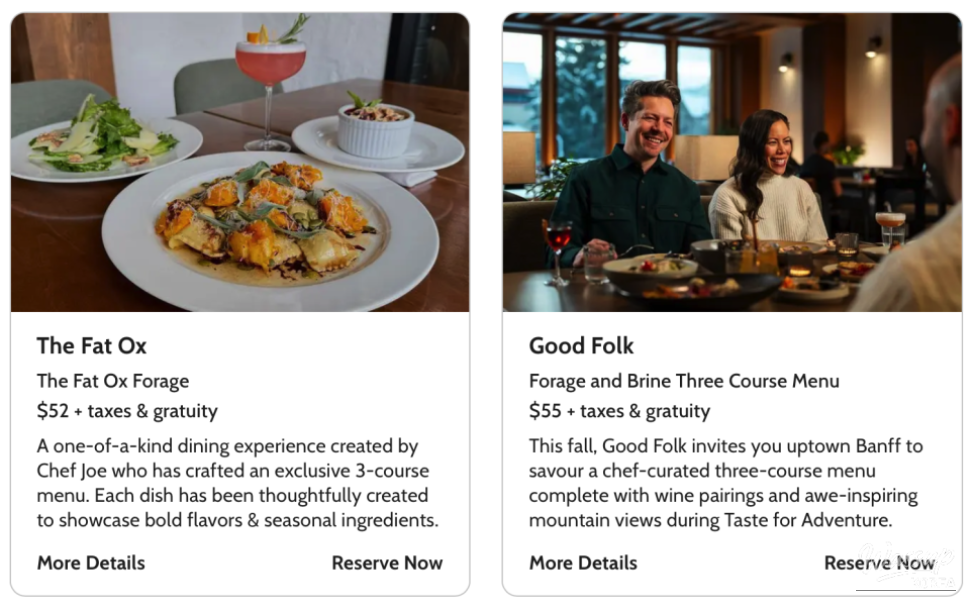976x611 pixels.
Task: Open The Fat Ox food photo card
Action: 240,163
